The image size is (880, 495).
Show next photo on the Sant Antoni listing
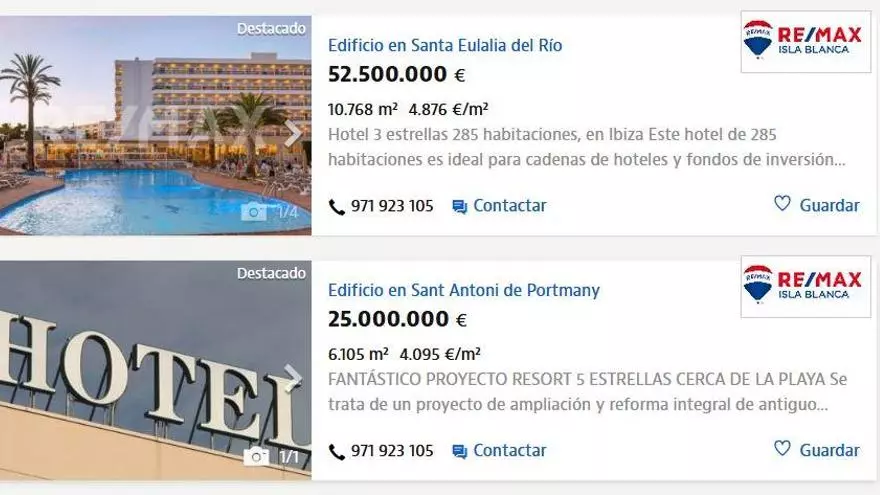point(293,378)
